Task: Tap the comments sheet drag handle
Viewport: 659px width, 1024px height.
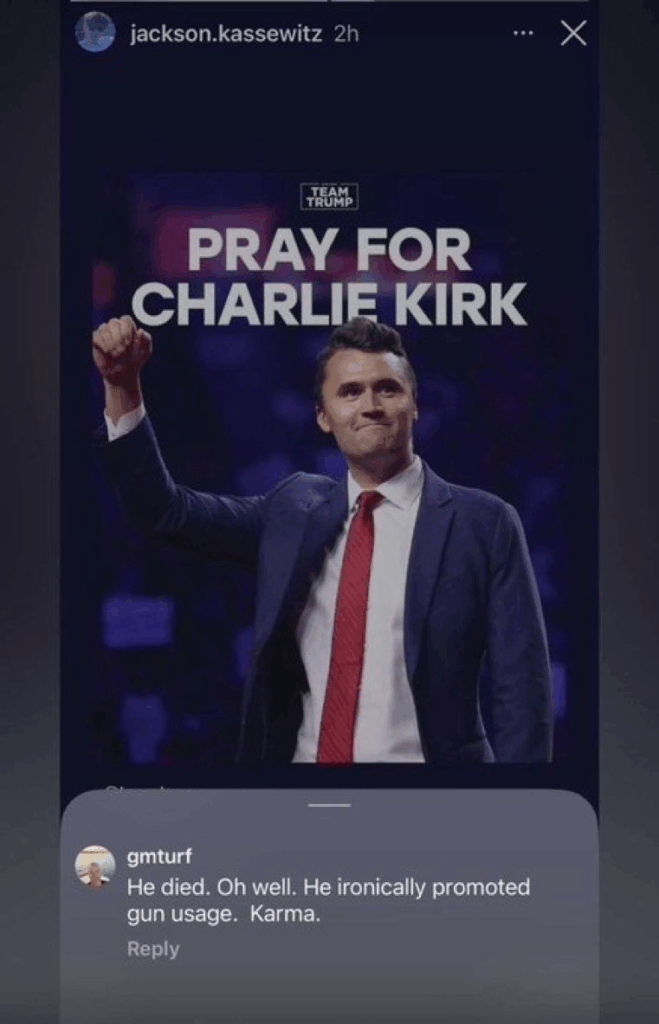Action: [x=330, y=804]
